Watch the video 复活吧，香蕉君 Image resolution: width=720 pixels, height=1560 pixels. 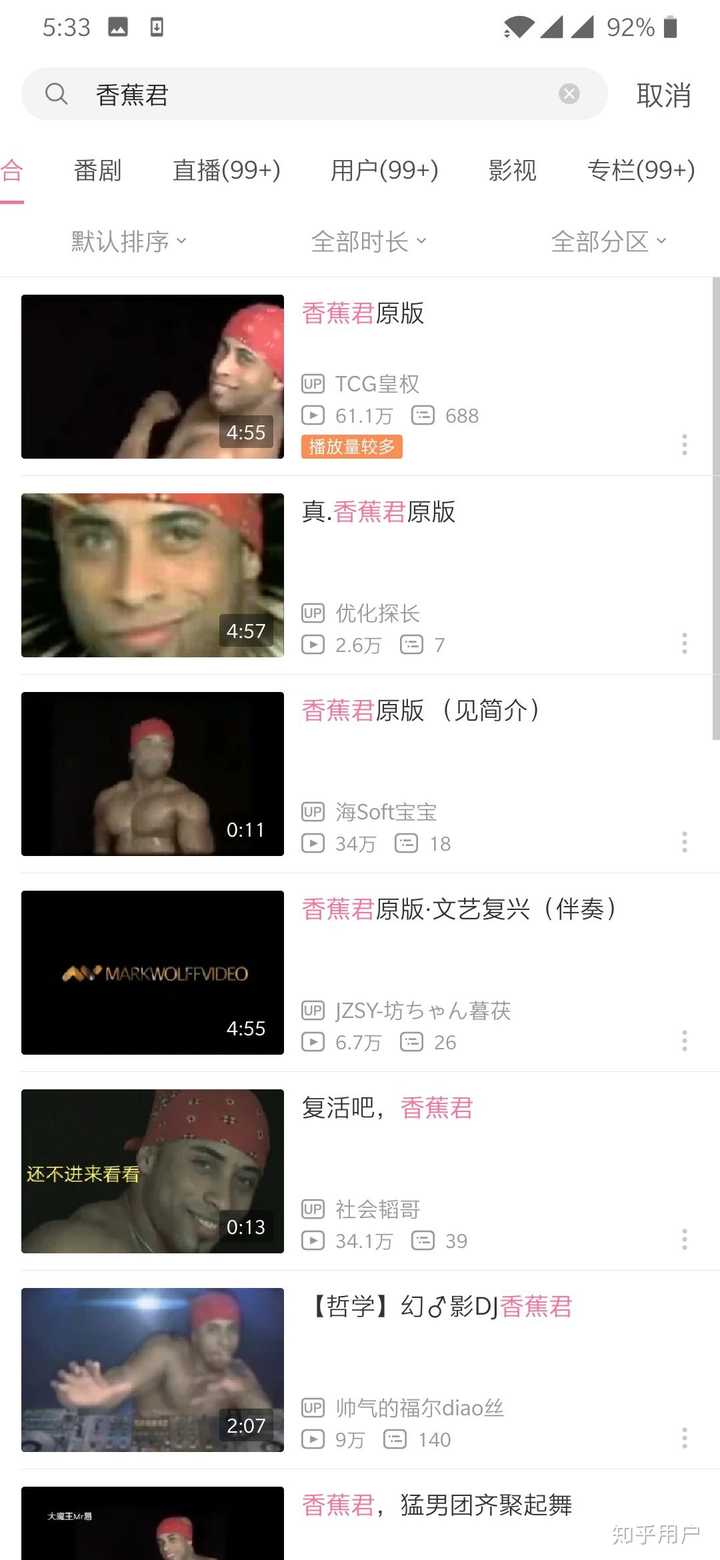pos(360,1171)
